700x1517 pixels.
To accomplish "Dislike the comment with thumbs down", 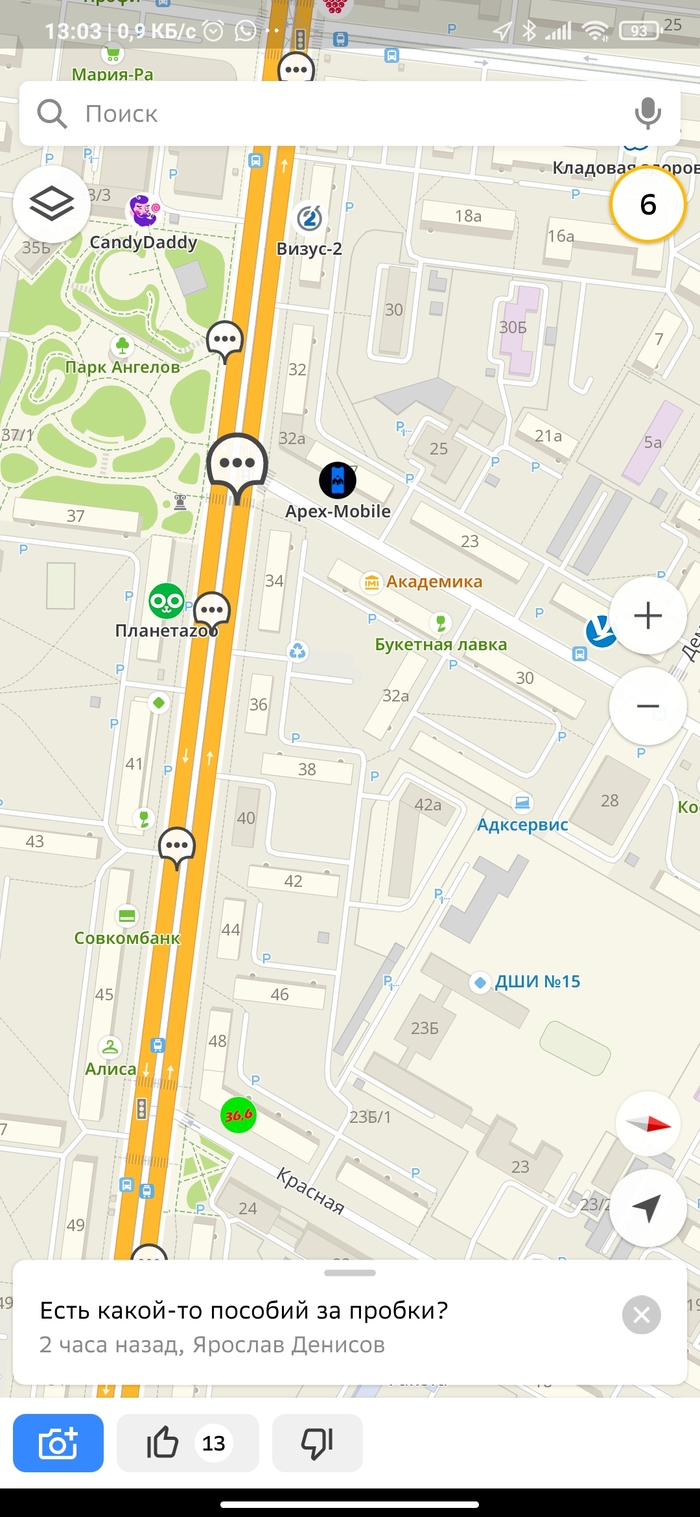I will point(317,1443).
